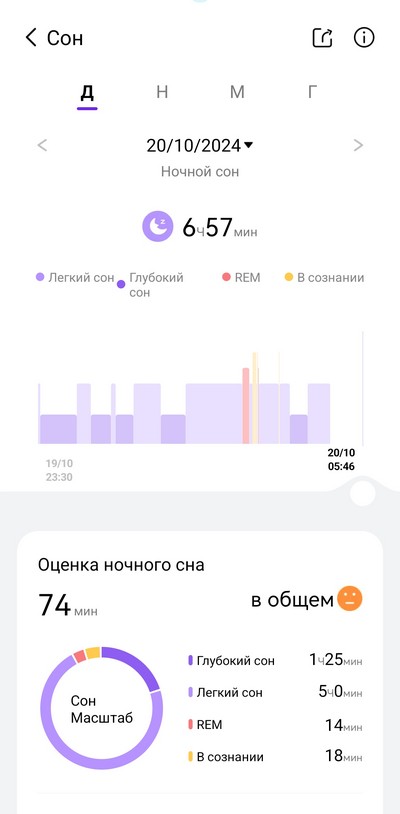
Task: Open the sleep info icon
Action: click(364, 38)
